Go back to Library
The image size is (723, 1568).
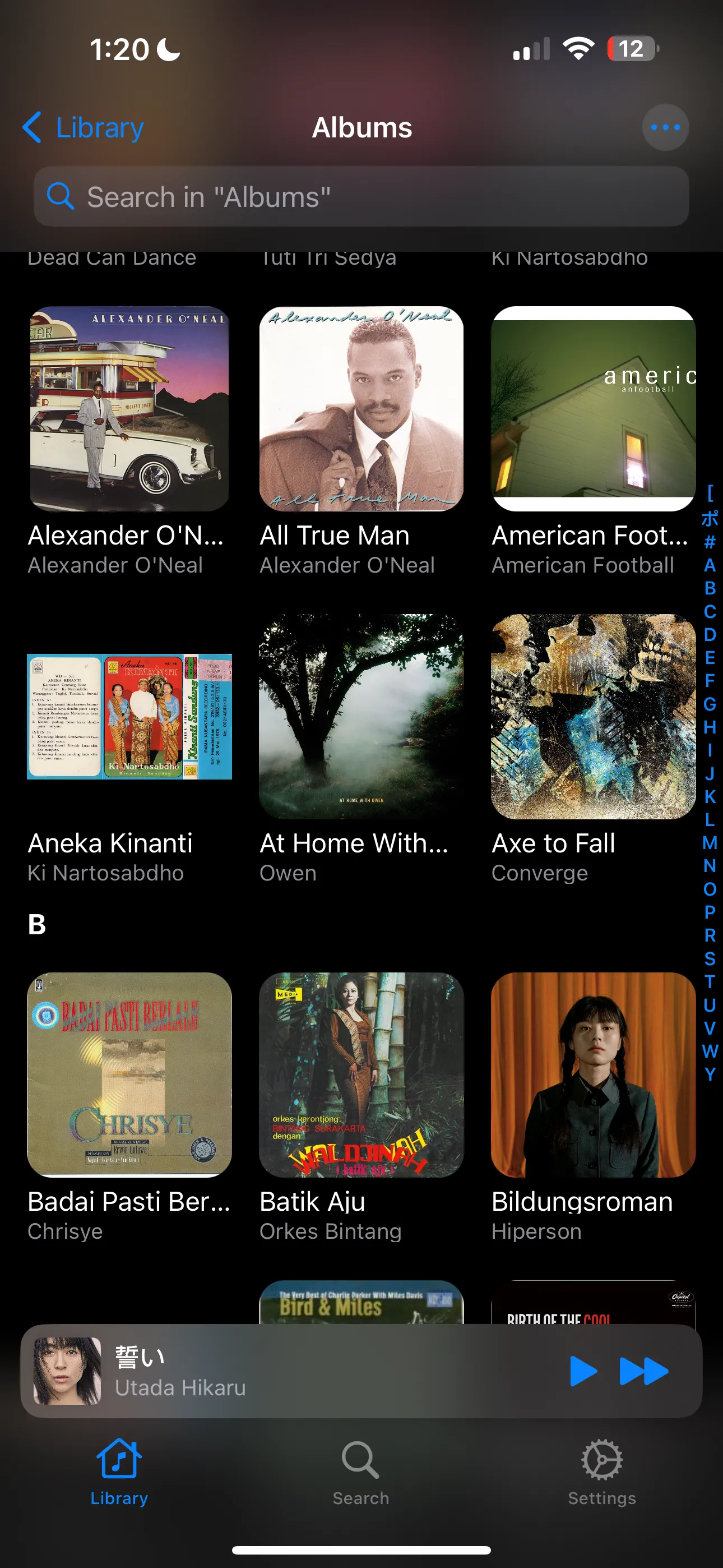tap(84, 128)
